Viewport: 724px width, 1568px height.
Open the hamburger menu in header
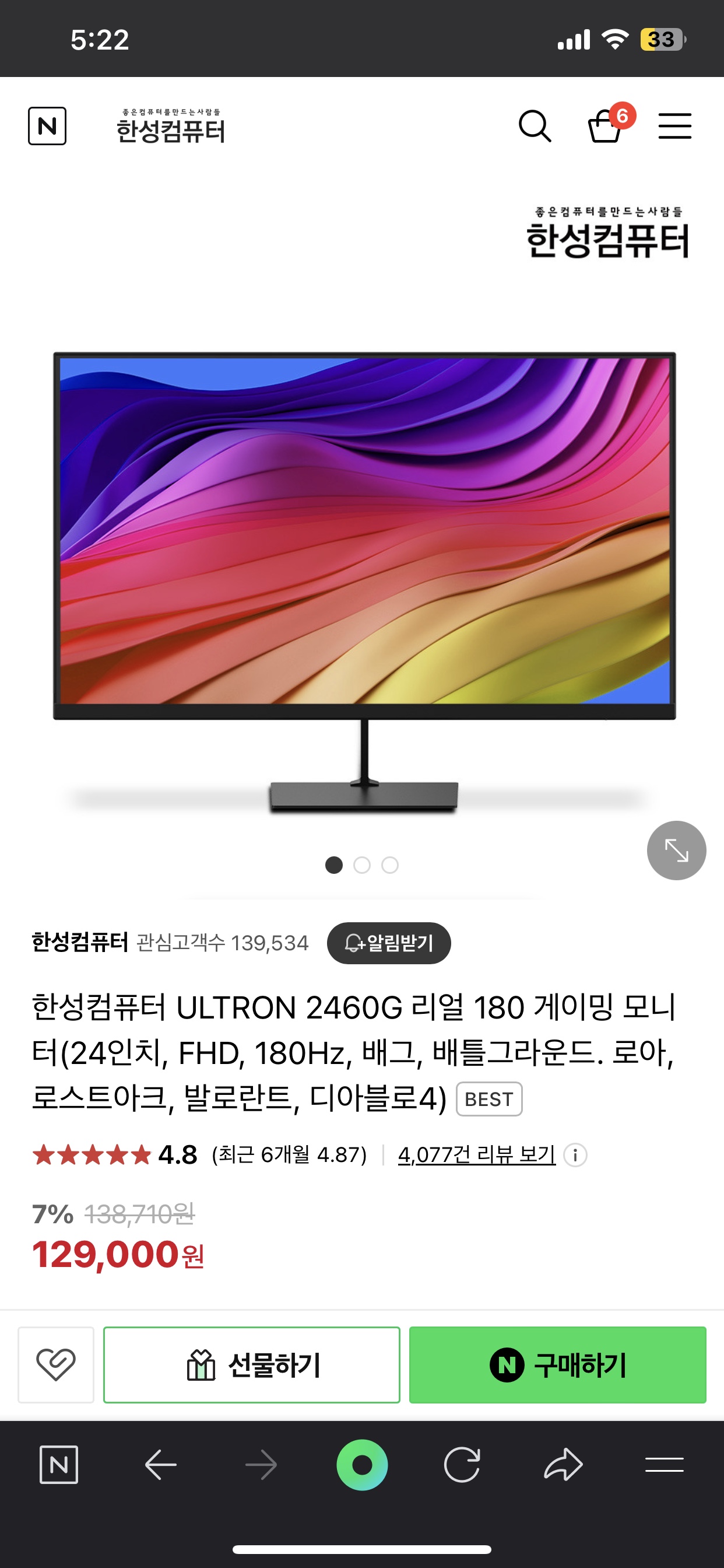tap(674, 126)
